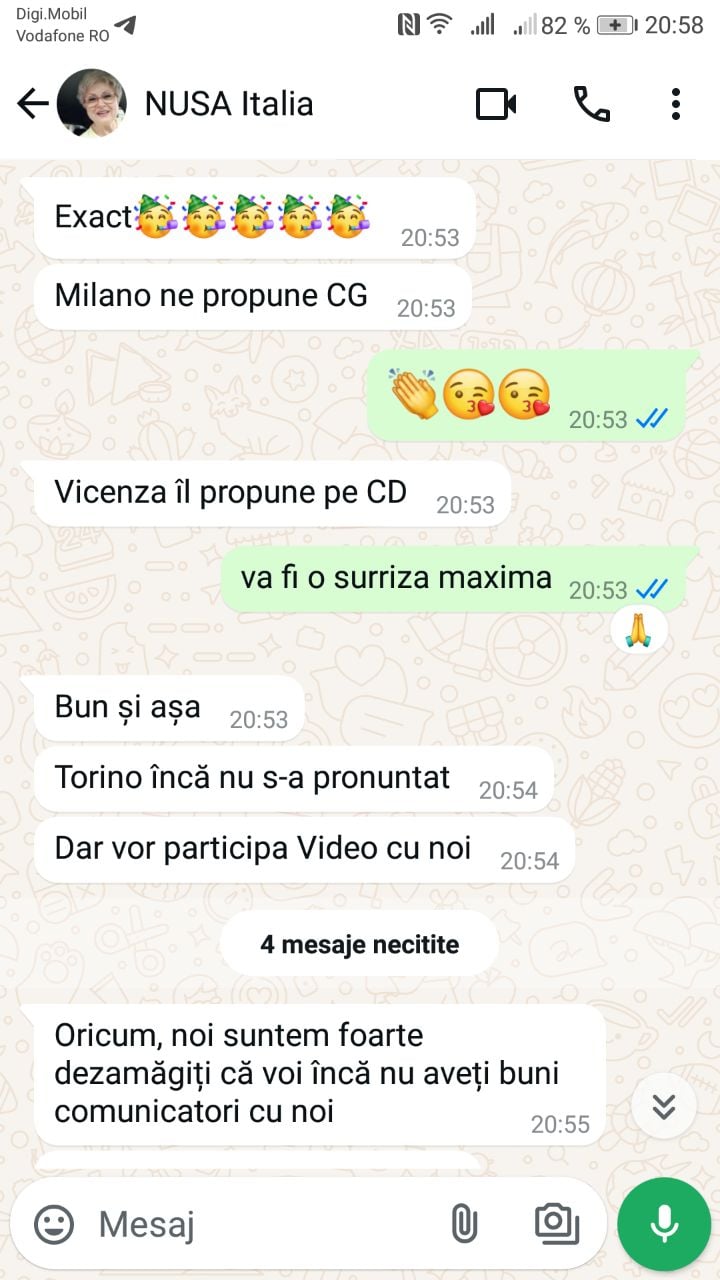Open NUSA Italia contact info

point(229,103)
